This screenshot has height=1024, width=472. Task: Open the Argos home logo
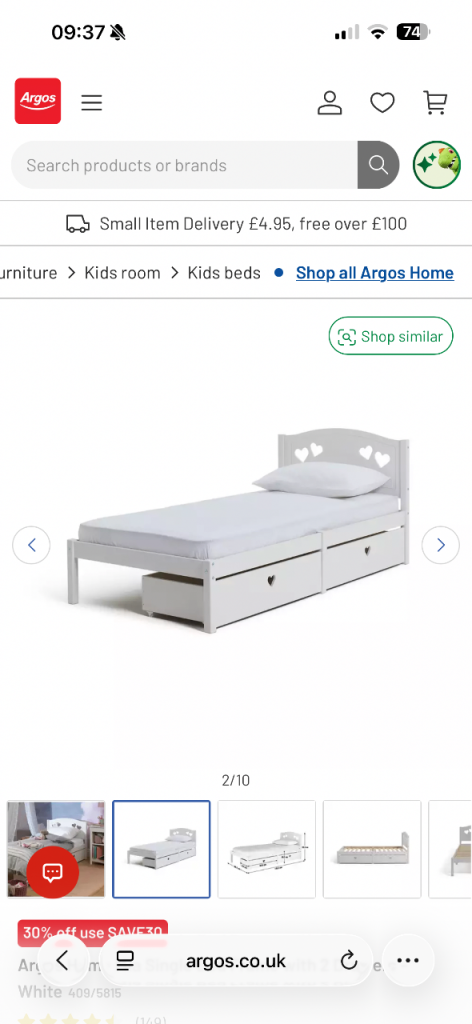pyautogui.click(x=38, y=101)
